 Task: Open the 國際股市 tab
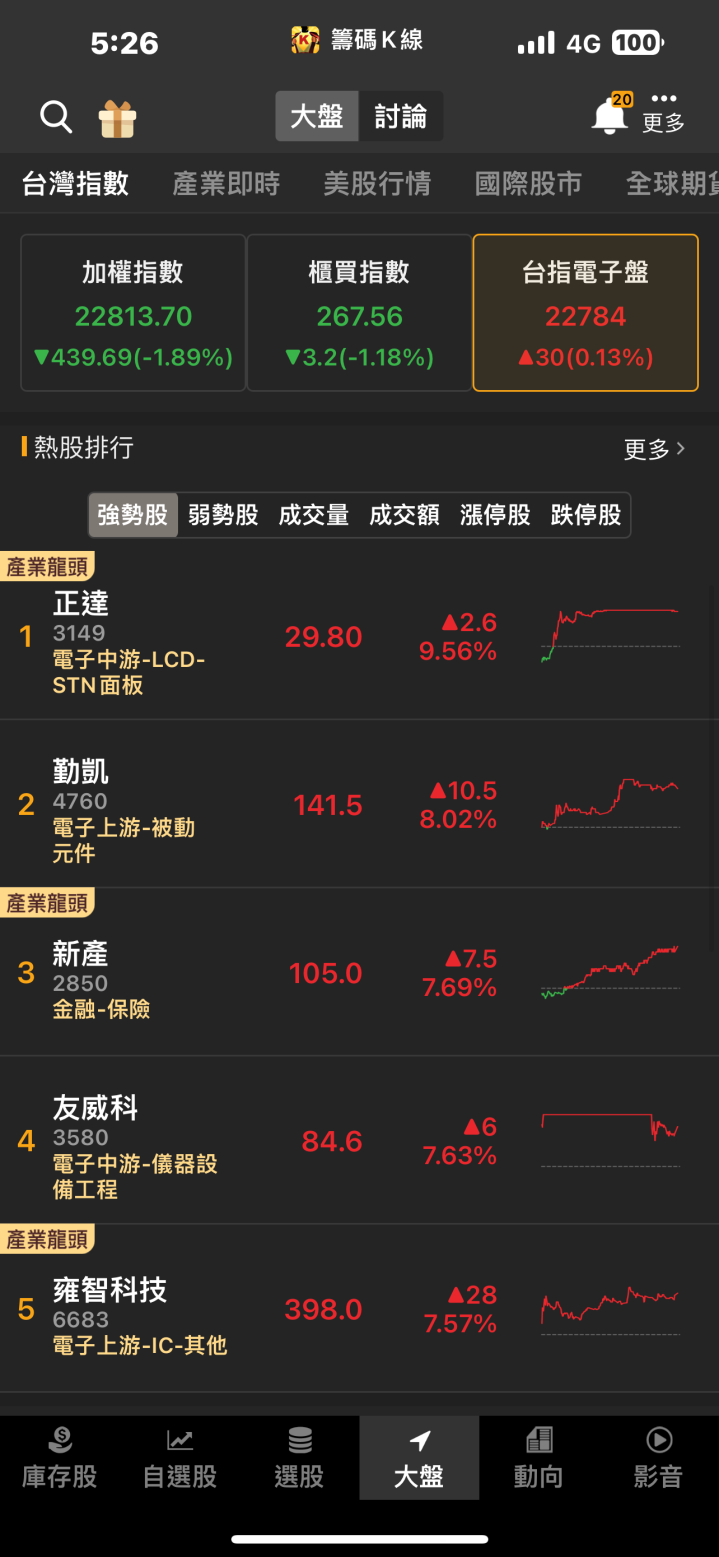click(528, 184)
